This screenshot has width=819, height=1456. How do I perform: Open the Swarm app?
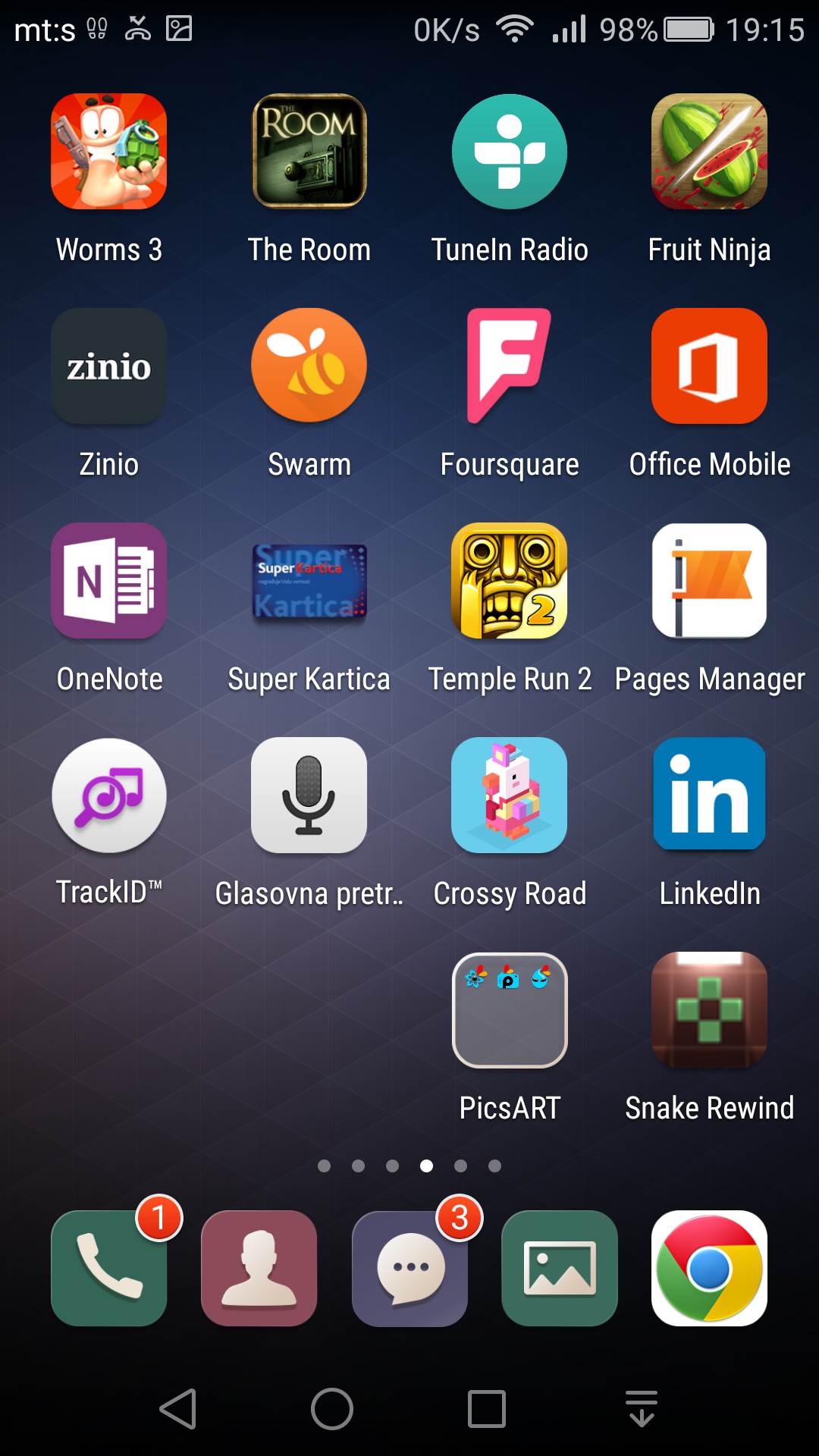(309, 366)
